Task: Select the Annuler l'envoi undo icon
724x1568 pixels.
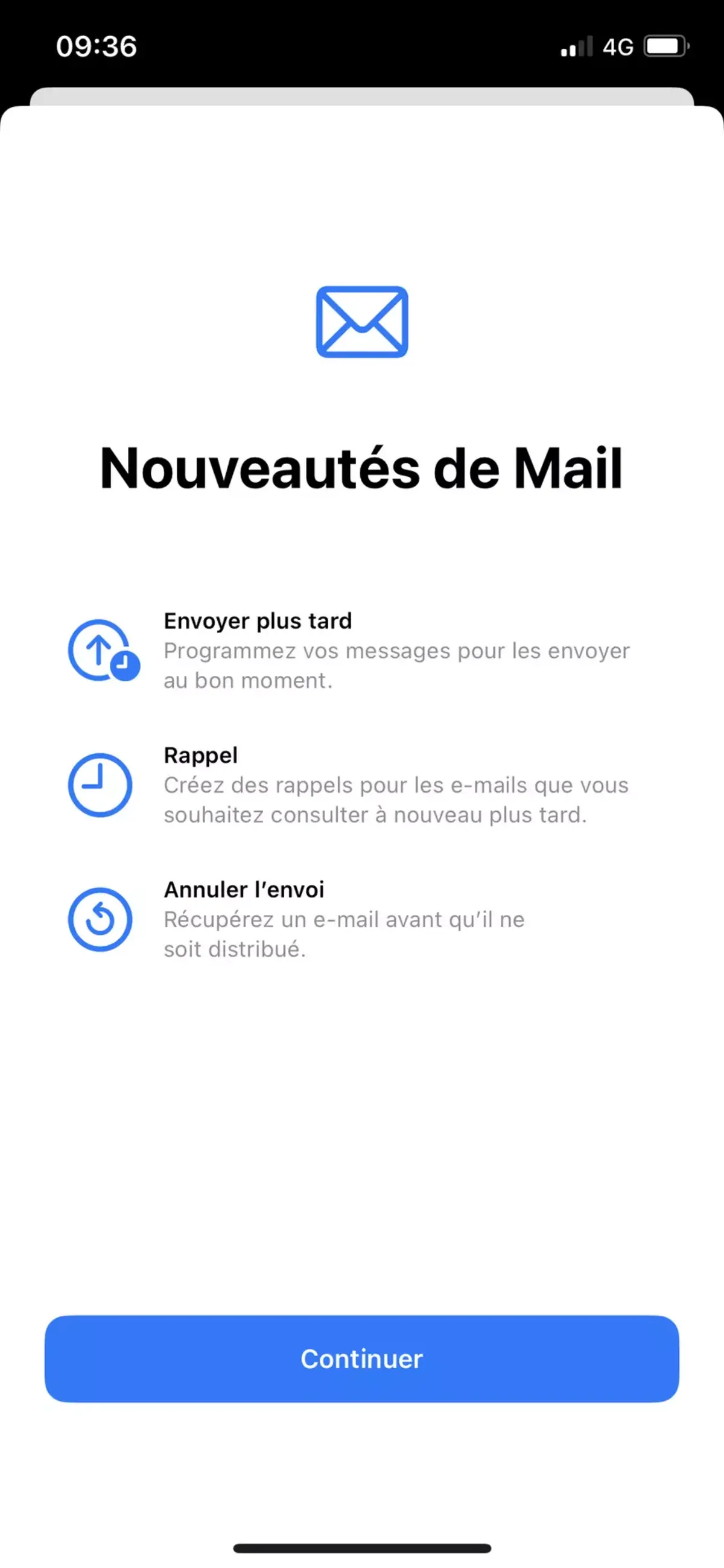Action: coord(100,920)
